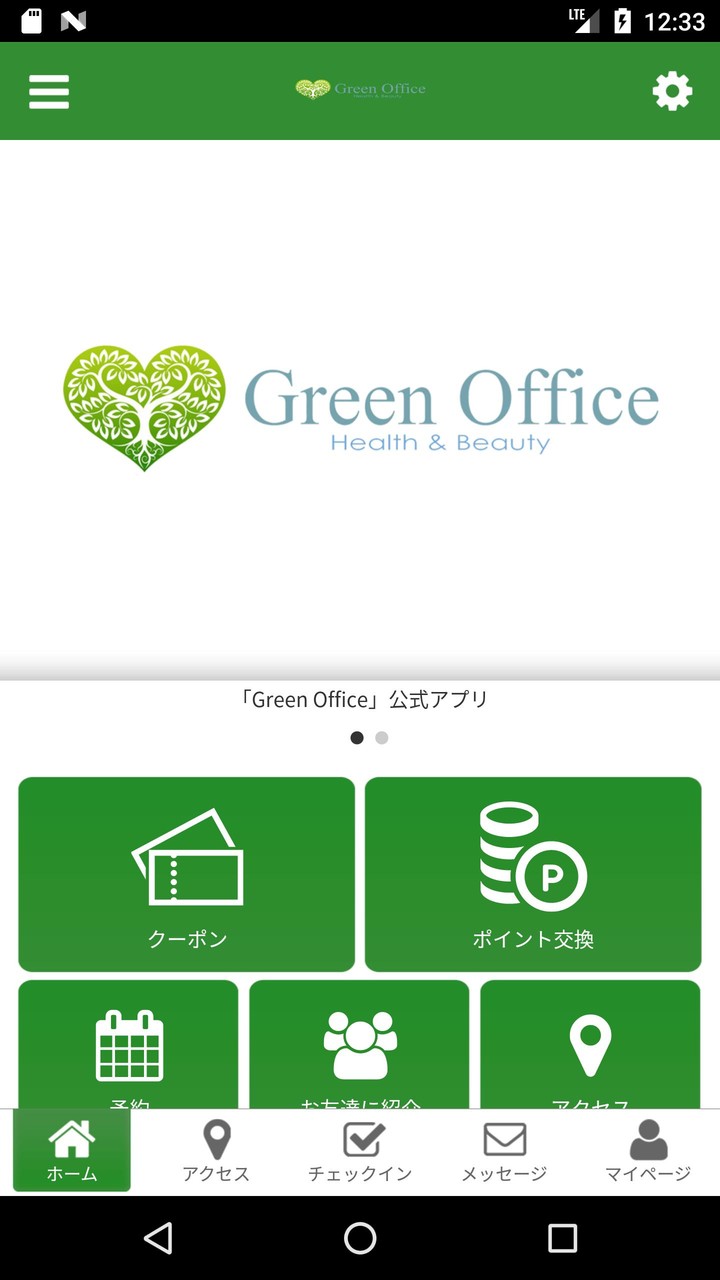
Task: Open my page (マイページ) profile icon
Action: pos(648,1148)
